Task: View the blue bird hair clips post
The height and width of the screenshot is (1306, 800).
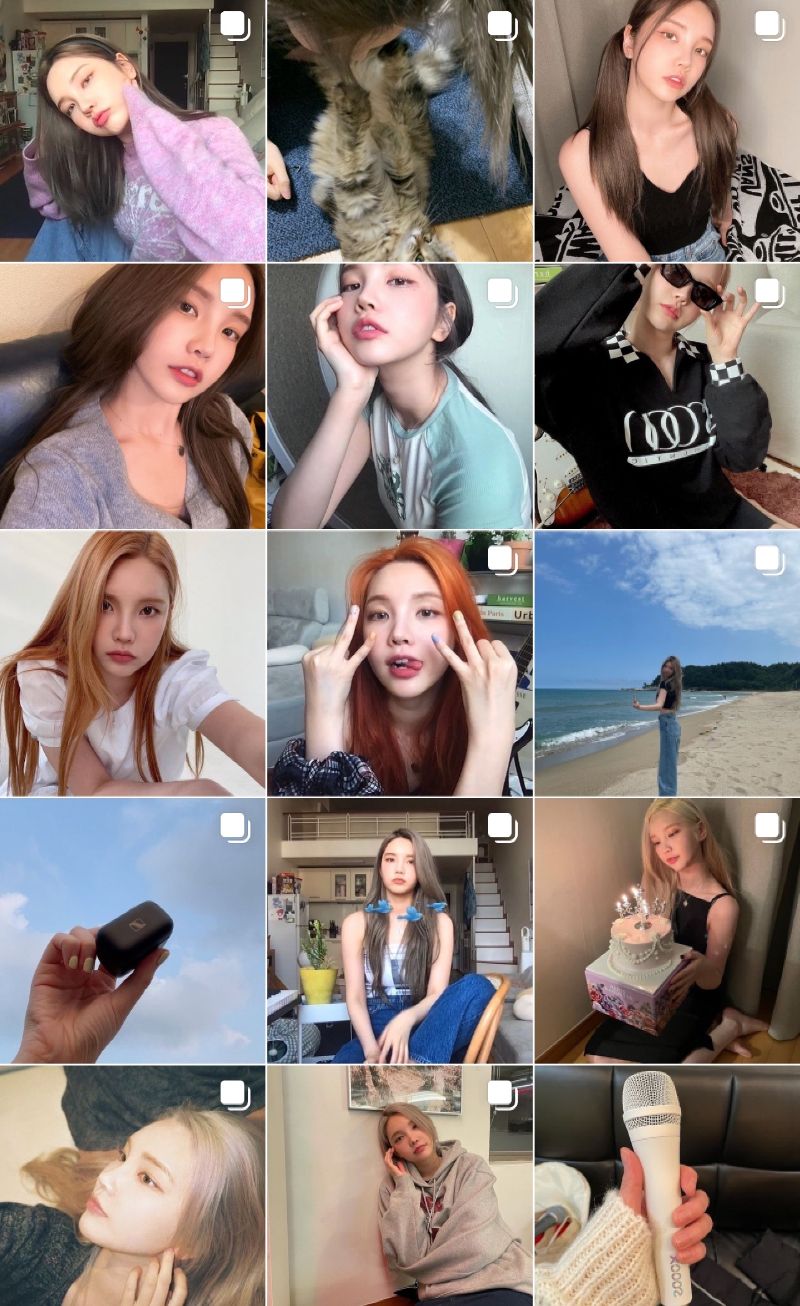Action: pyautogui.click(x=399, y=930)
